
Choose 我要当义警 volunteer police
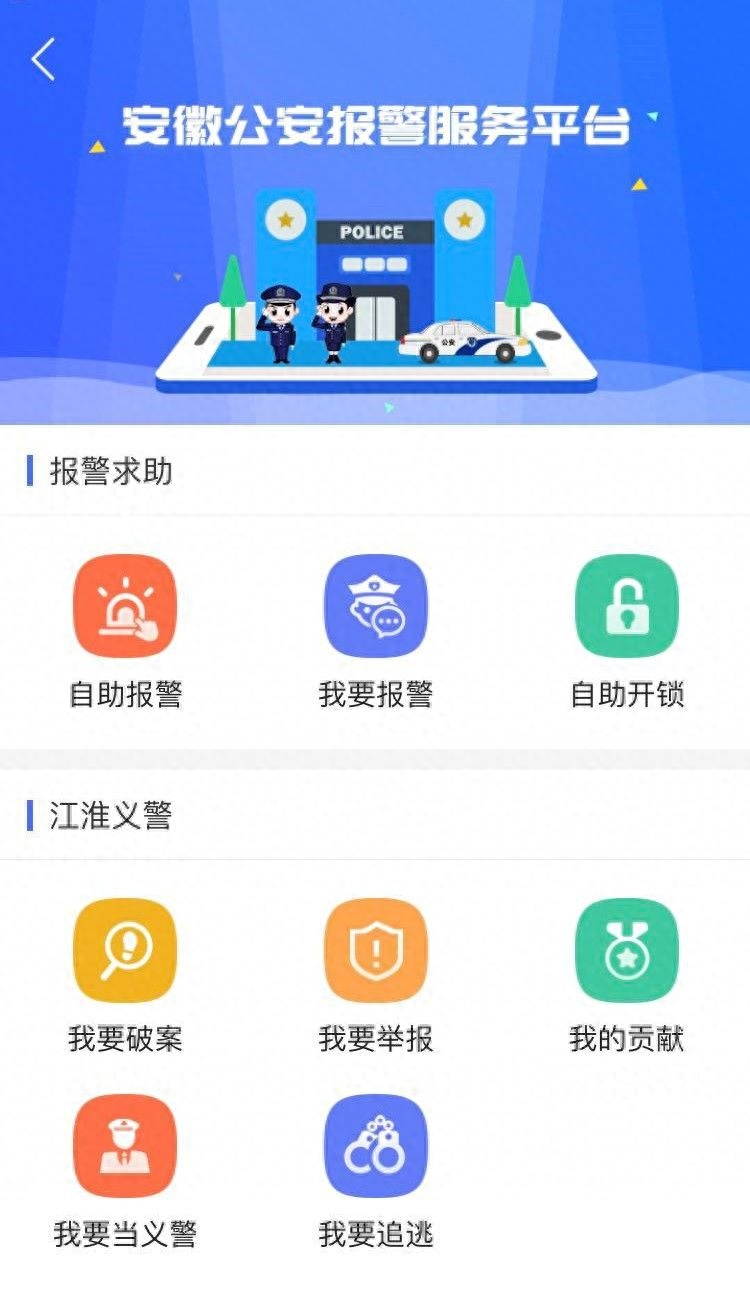coord(125,1147)
